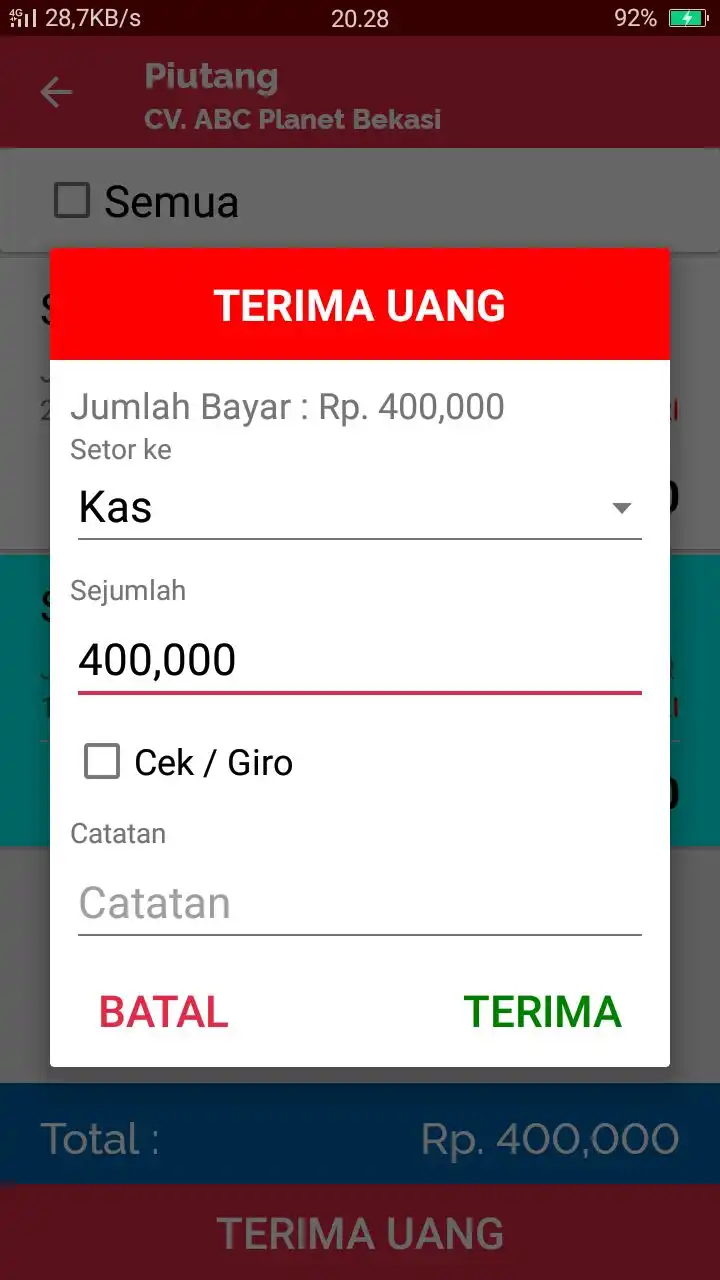Cancel with the BATAL button
Image resolution: width=720 pixels, height=1280 pixels.
click(x=164, y=1012)
